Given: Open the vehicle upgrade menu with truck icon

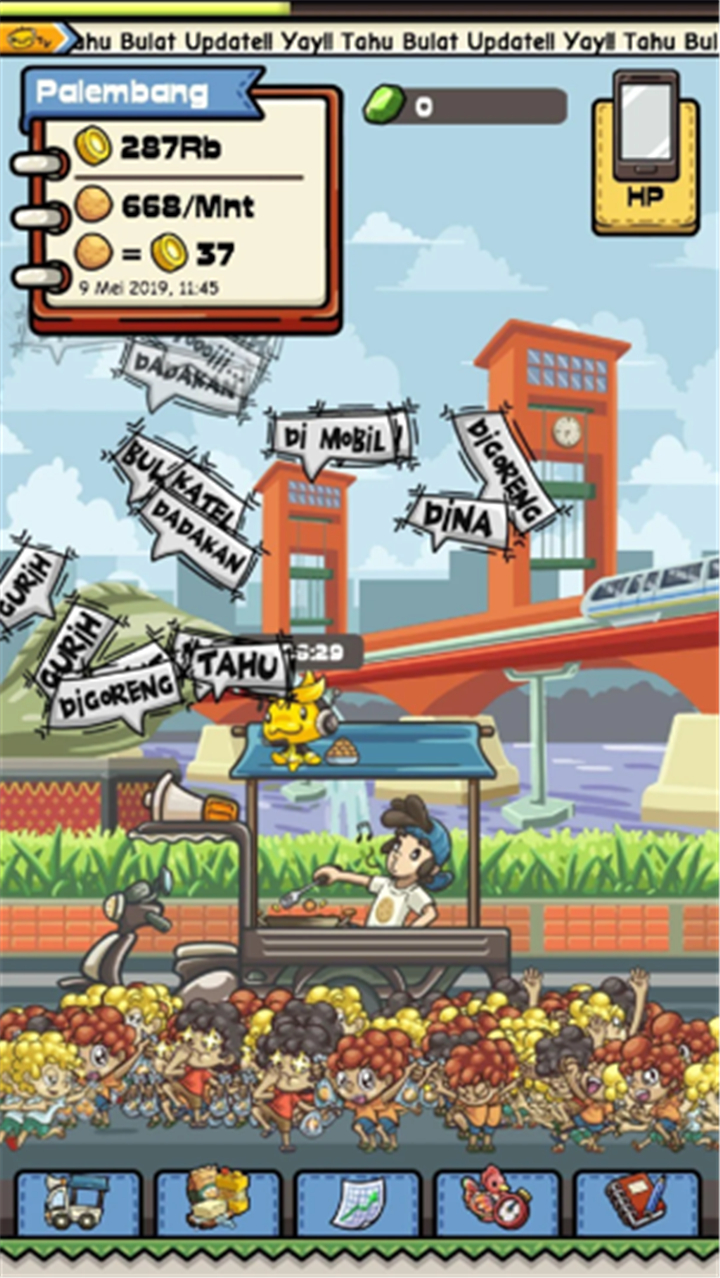Looking at the screenshot, I should (78, 1203).
